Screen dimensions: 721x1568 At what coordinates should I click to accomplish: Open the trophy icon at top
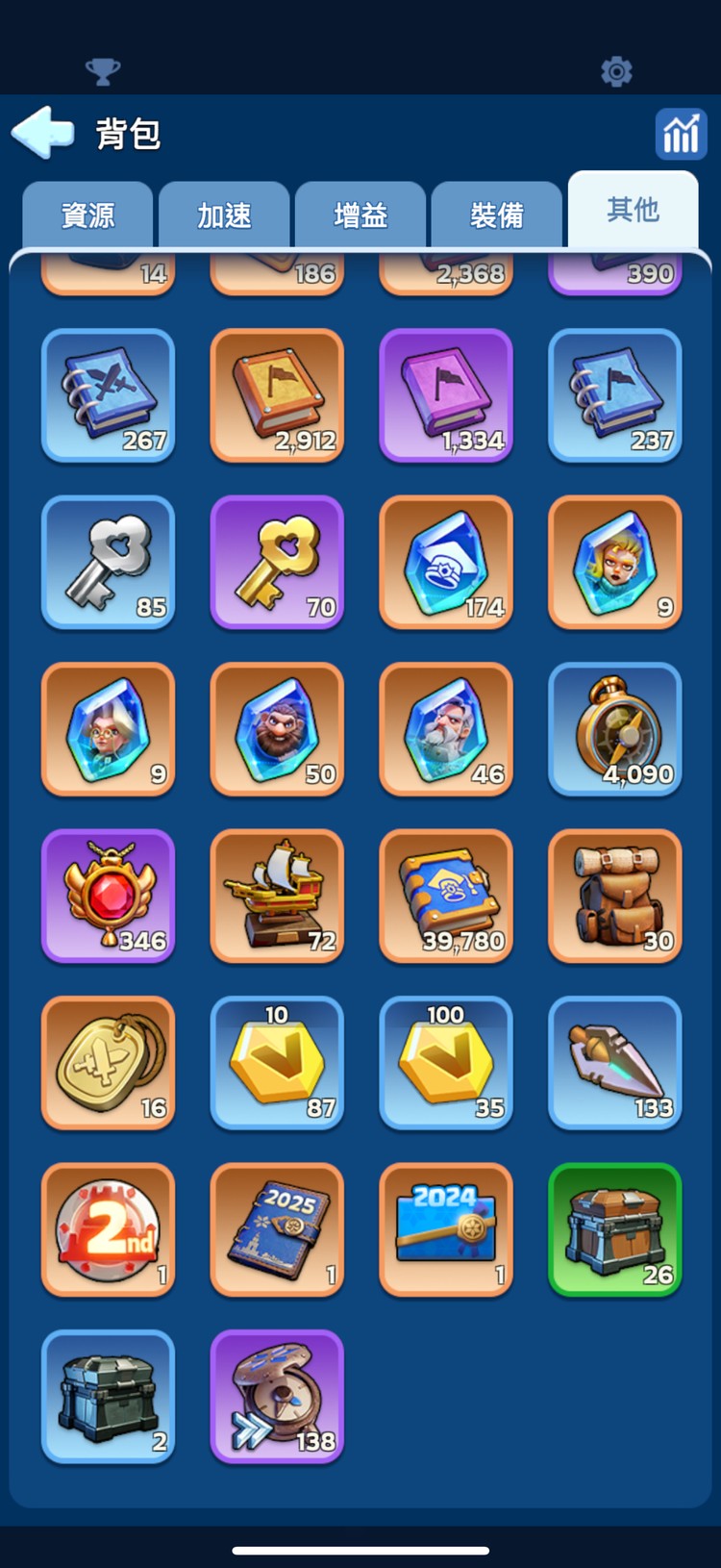[x=103, y=71]
